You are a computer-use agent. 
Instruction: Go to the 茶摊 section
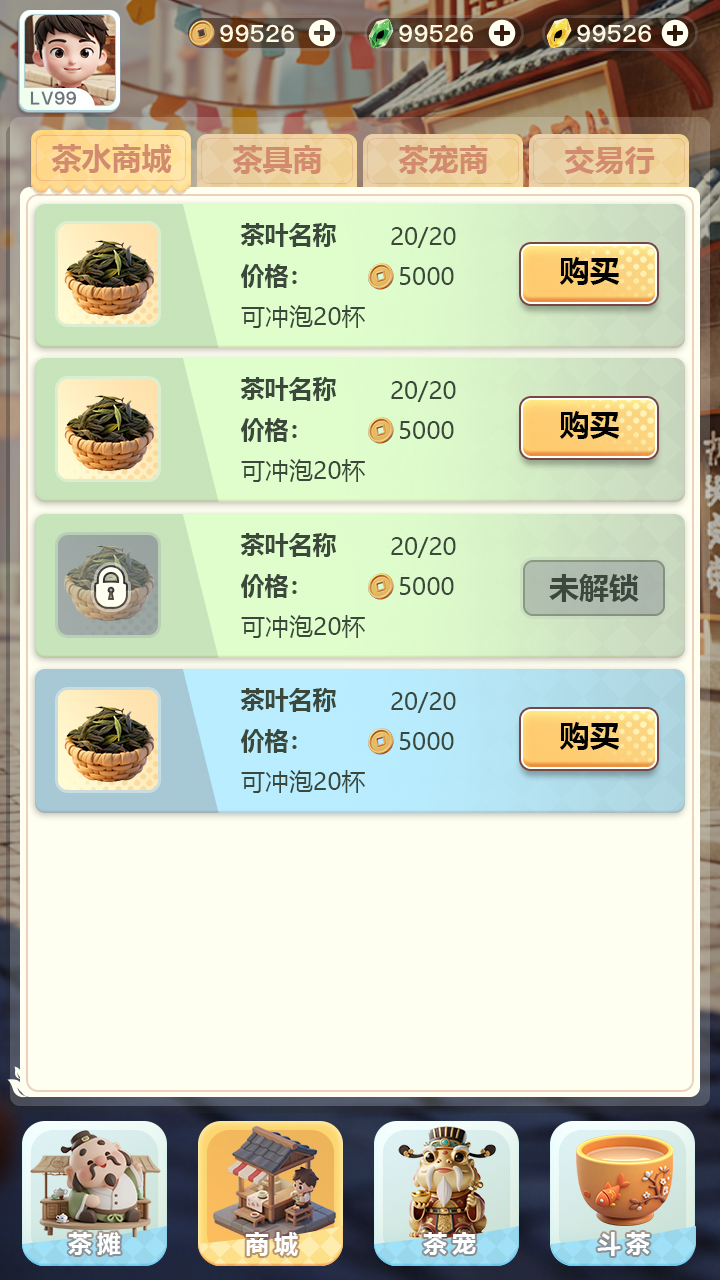pos(95,1192)
